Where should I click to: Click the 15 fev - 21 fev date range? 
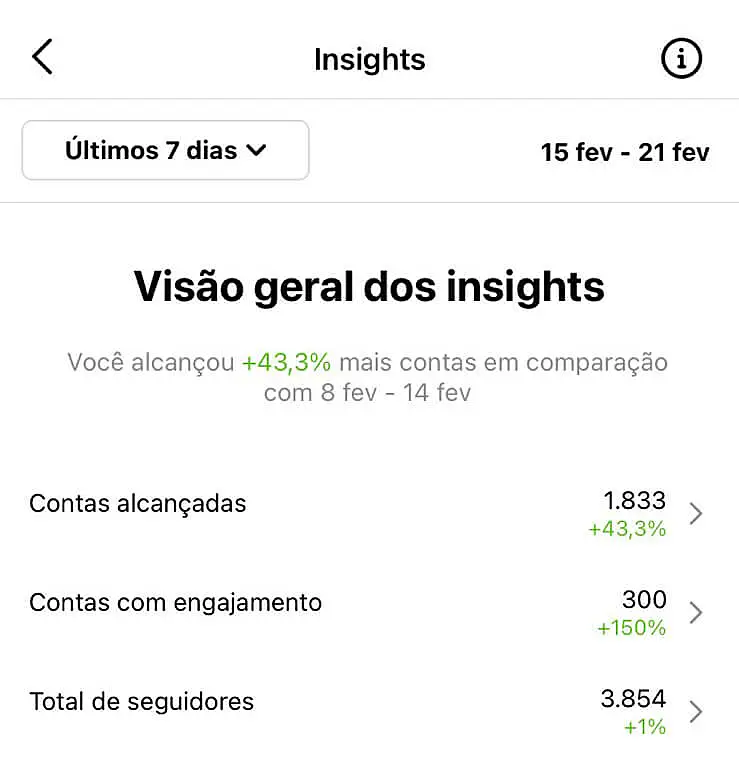(627, 153)
